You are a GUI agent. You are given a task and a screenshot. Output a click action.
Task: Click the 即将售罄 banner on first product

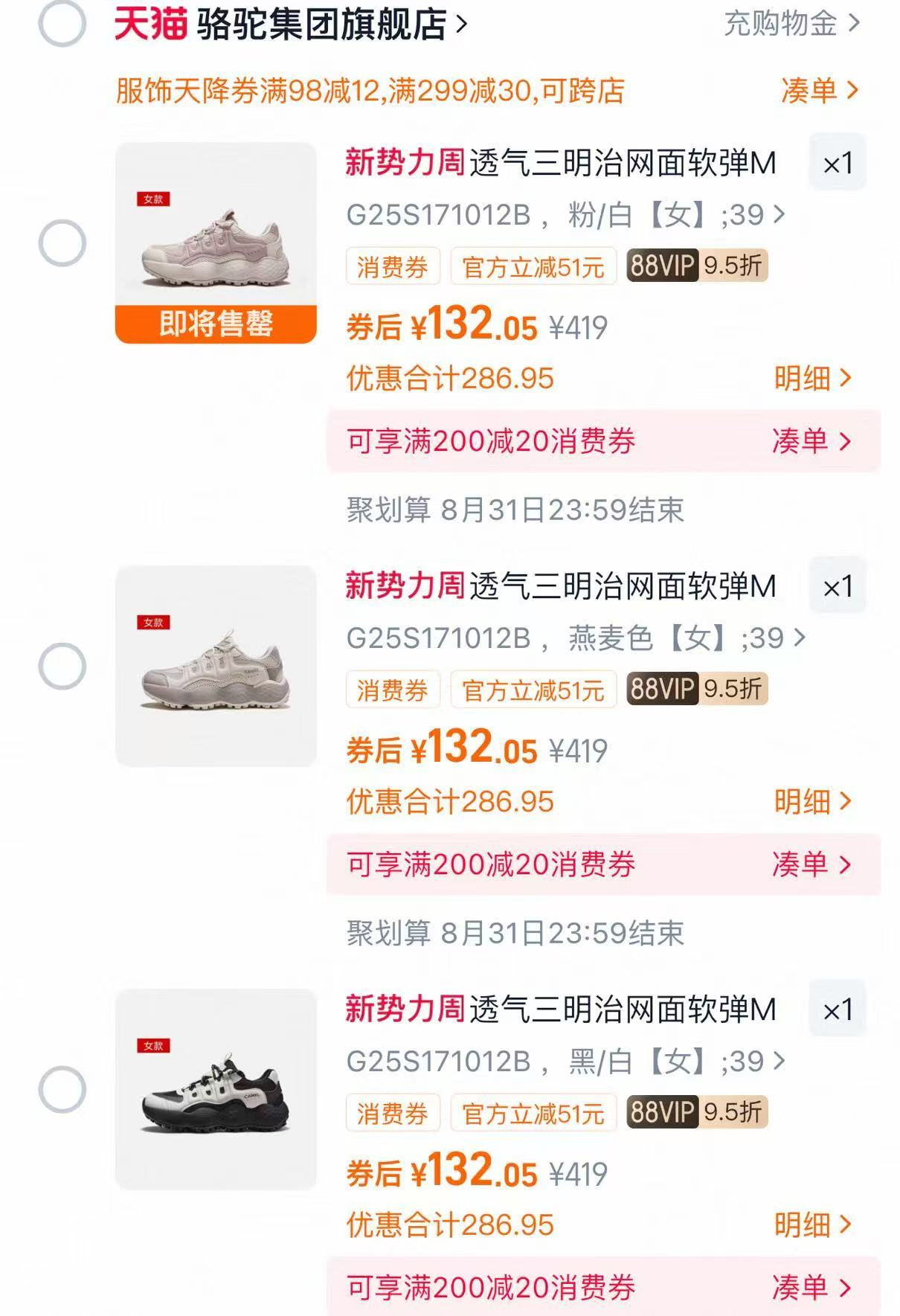(217, 321)
